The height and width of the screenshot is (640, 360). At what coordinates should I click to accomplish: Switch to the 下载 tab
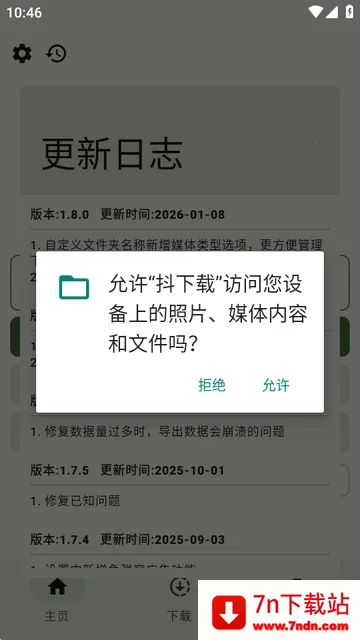coord(179,598)
